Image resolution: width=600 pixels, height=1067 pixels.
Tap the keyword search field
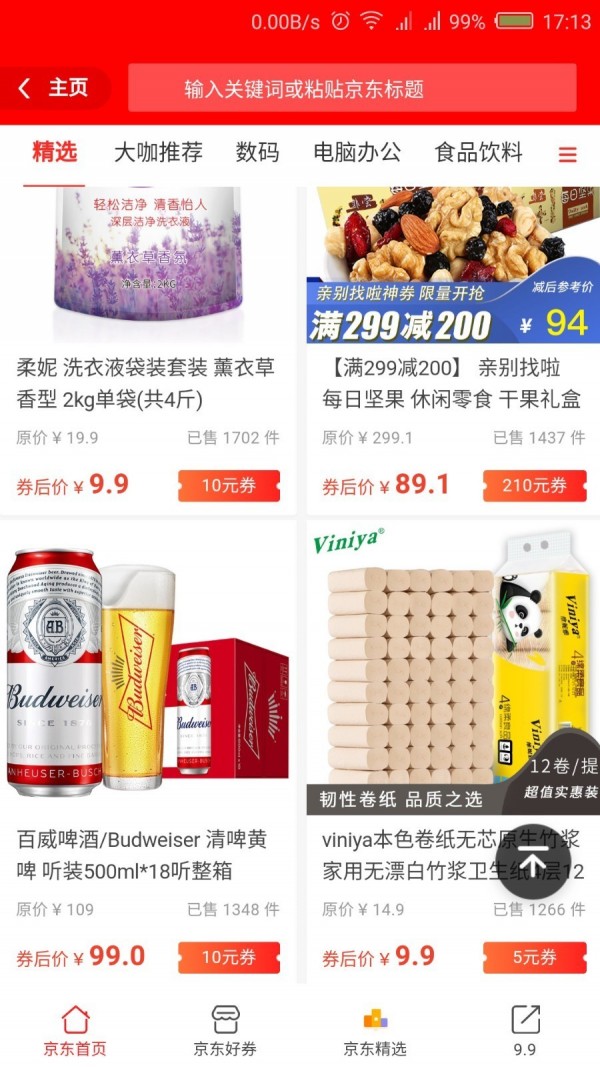352,89
